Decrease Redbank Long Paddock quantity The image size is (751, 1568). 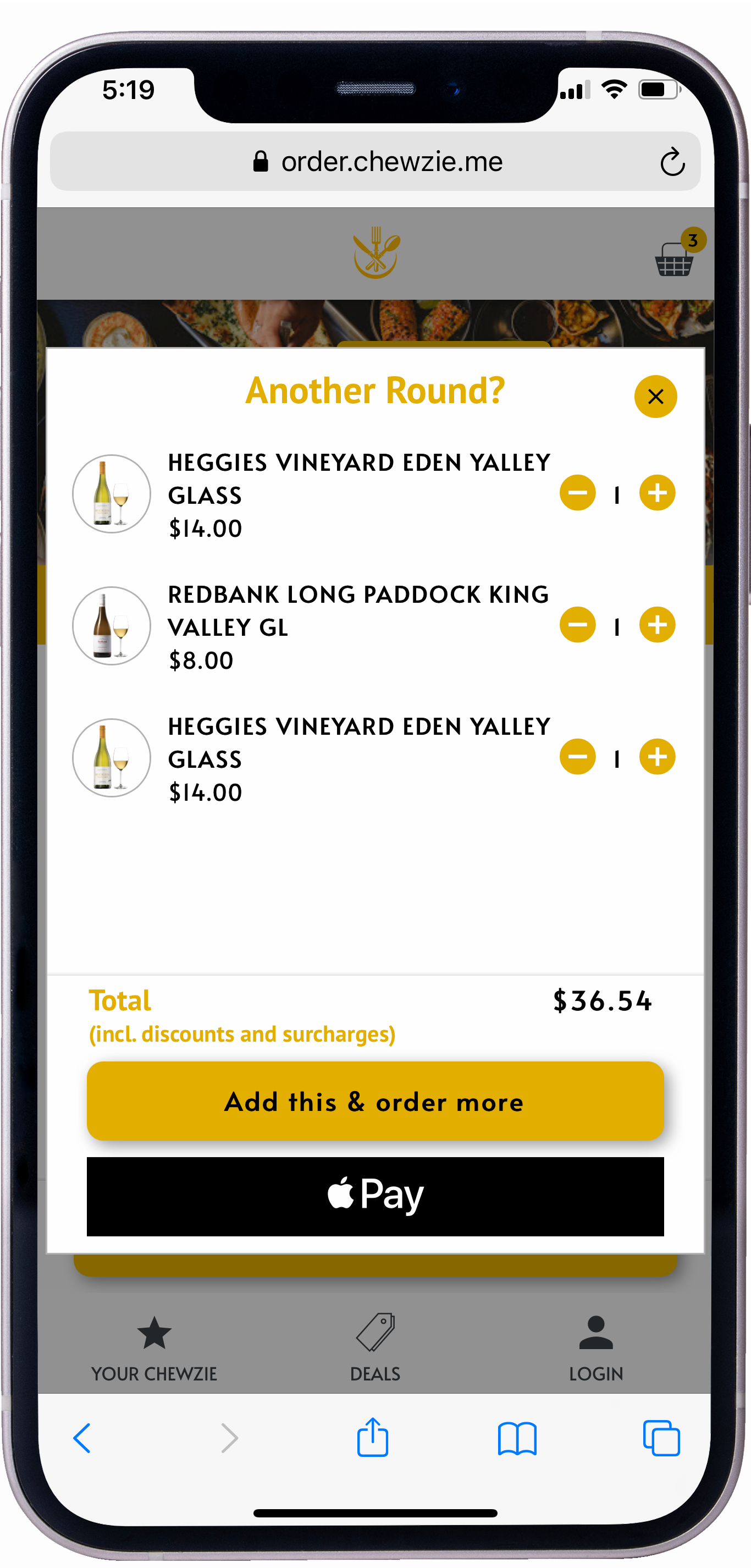(x=578, y=625)
